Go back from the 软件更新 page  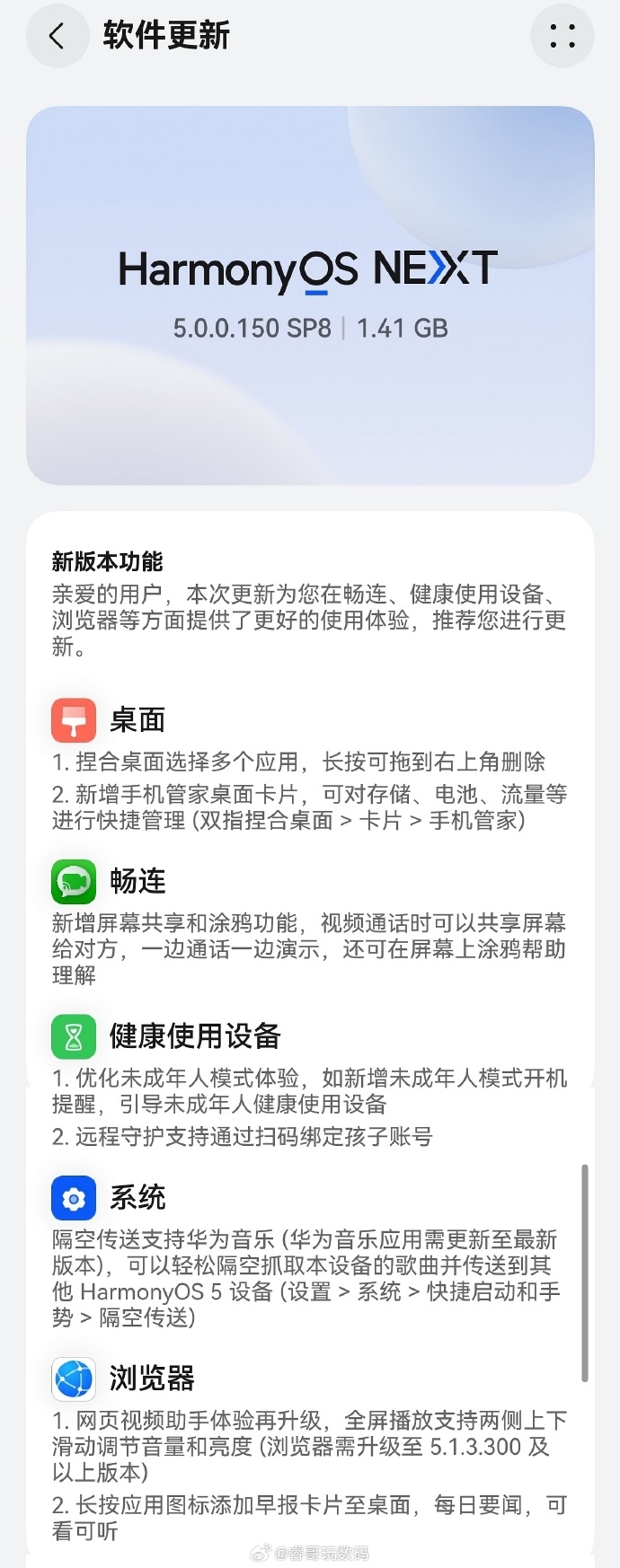click(57, 36)
